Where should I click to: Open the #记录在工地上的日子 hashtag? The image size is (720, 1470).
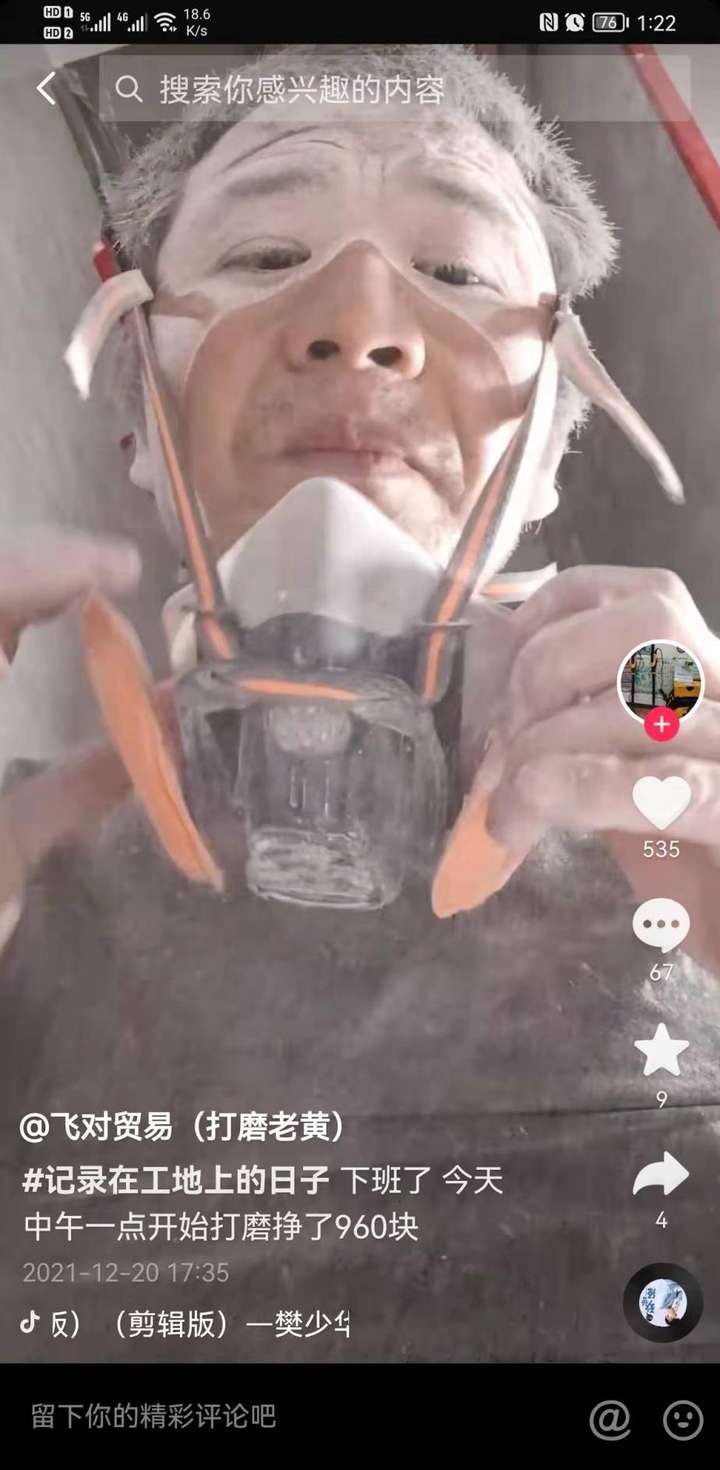176,1181
